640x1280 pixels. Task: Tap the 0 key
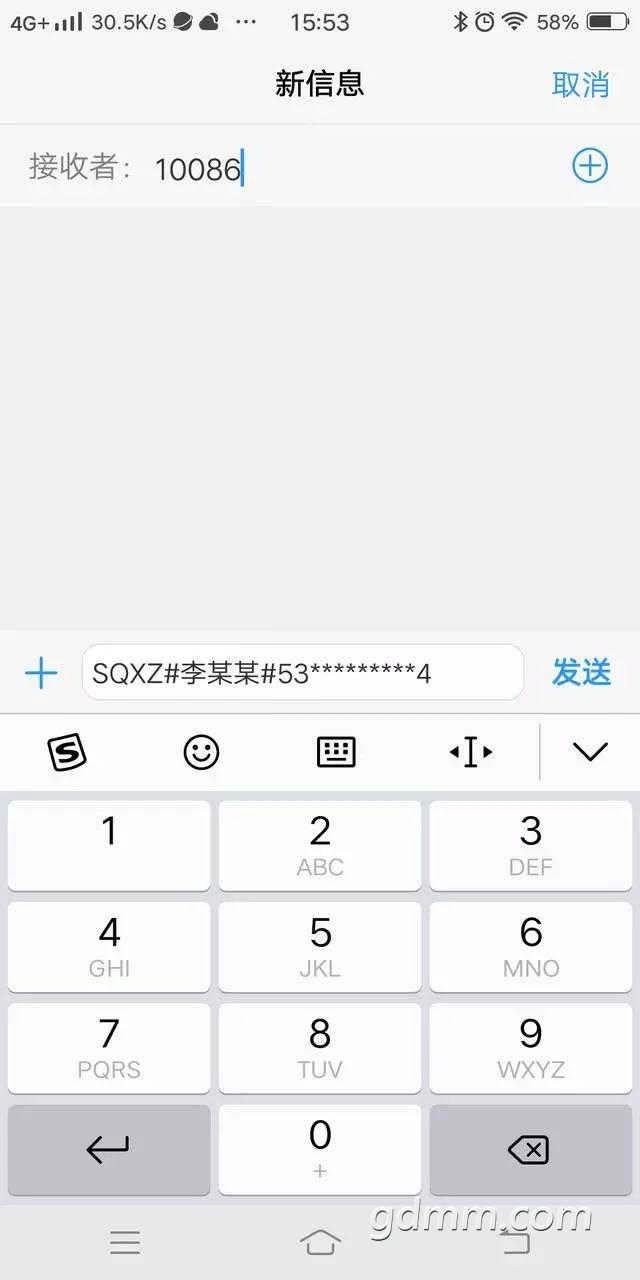coord(320,1150)
